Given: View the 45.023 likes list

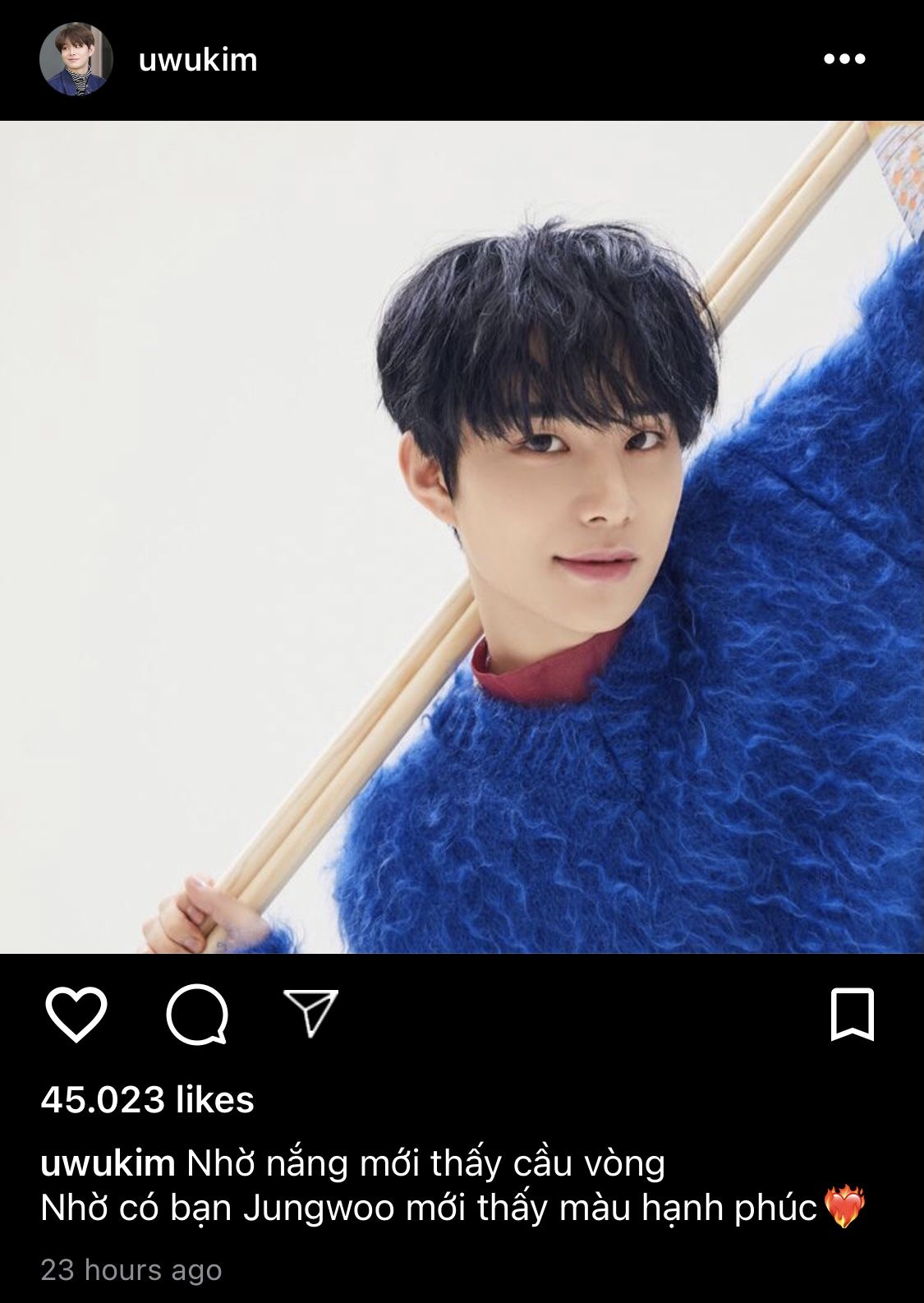Looking at the screenshot, I should [148, 1100].
